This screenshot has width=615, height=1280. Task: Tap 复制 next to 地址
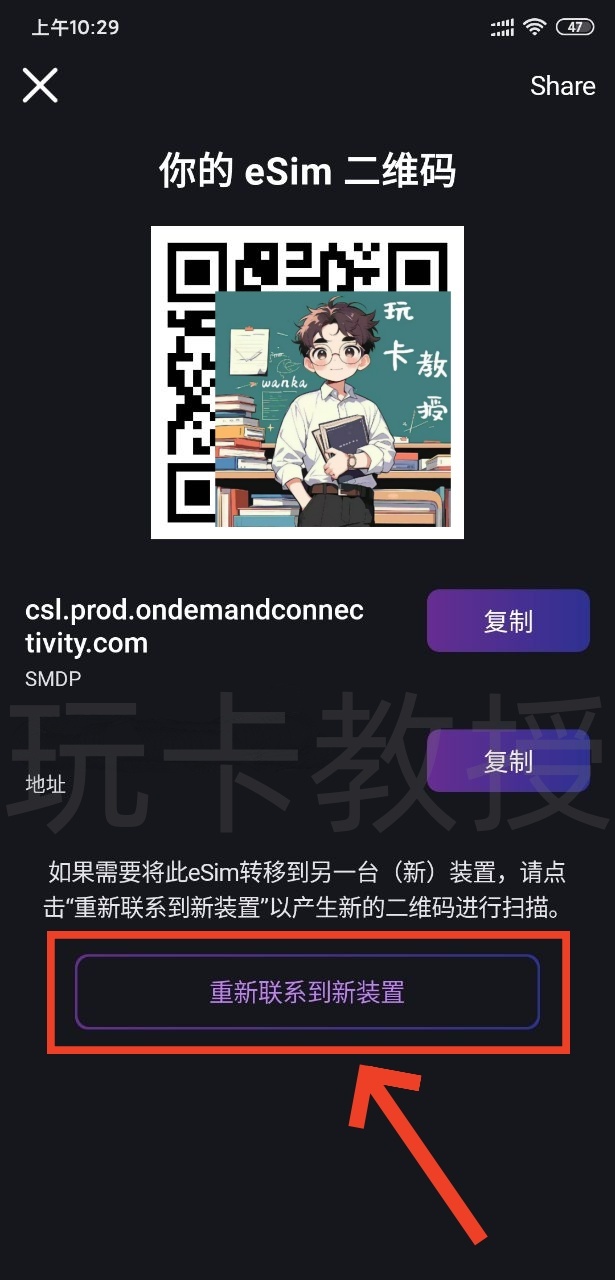click(508, 761)
